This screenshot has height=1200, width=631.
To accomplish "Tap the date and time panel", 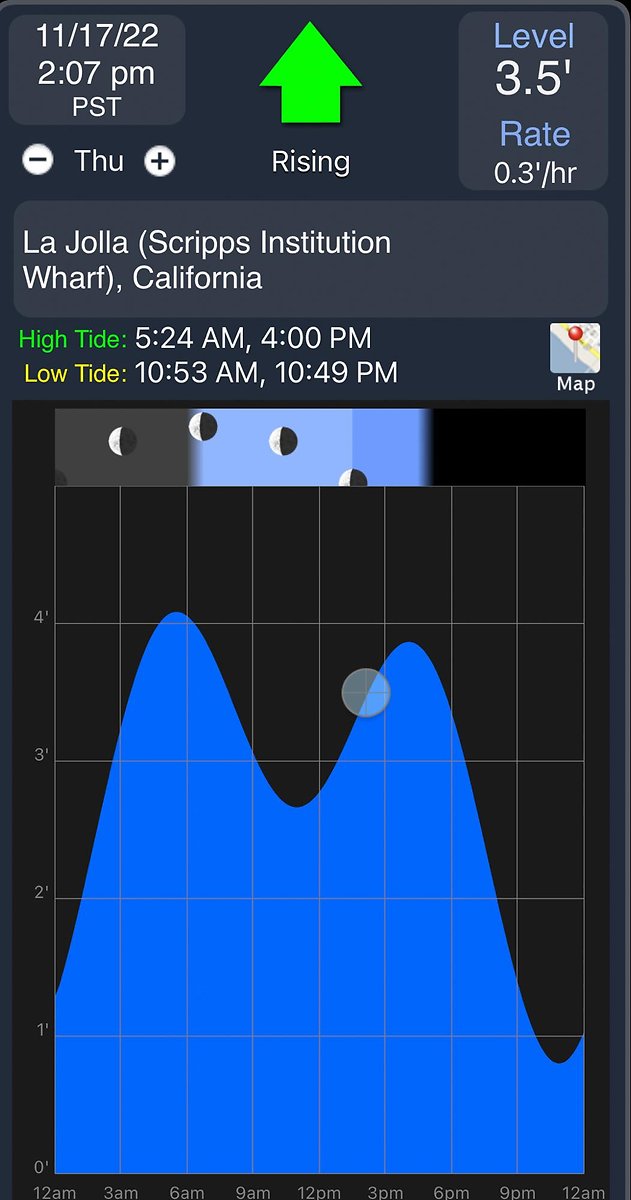I will point(97,70).
